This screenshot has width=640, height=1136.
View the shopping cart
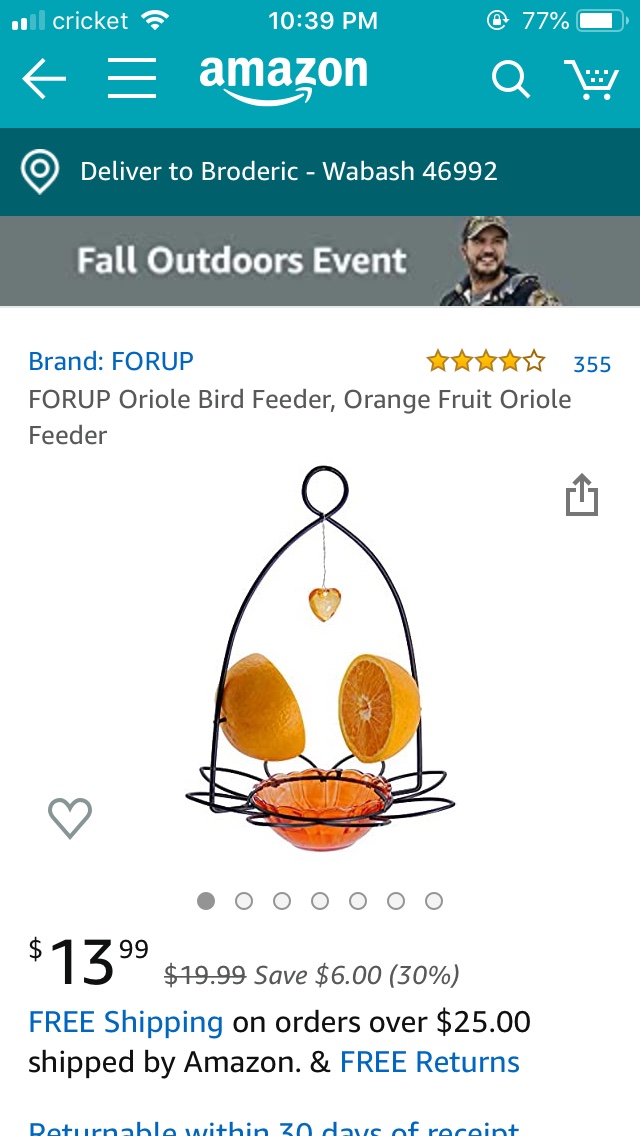click(x=591, y=79)
